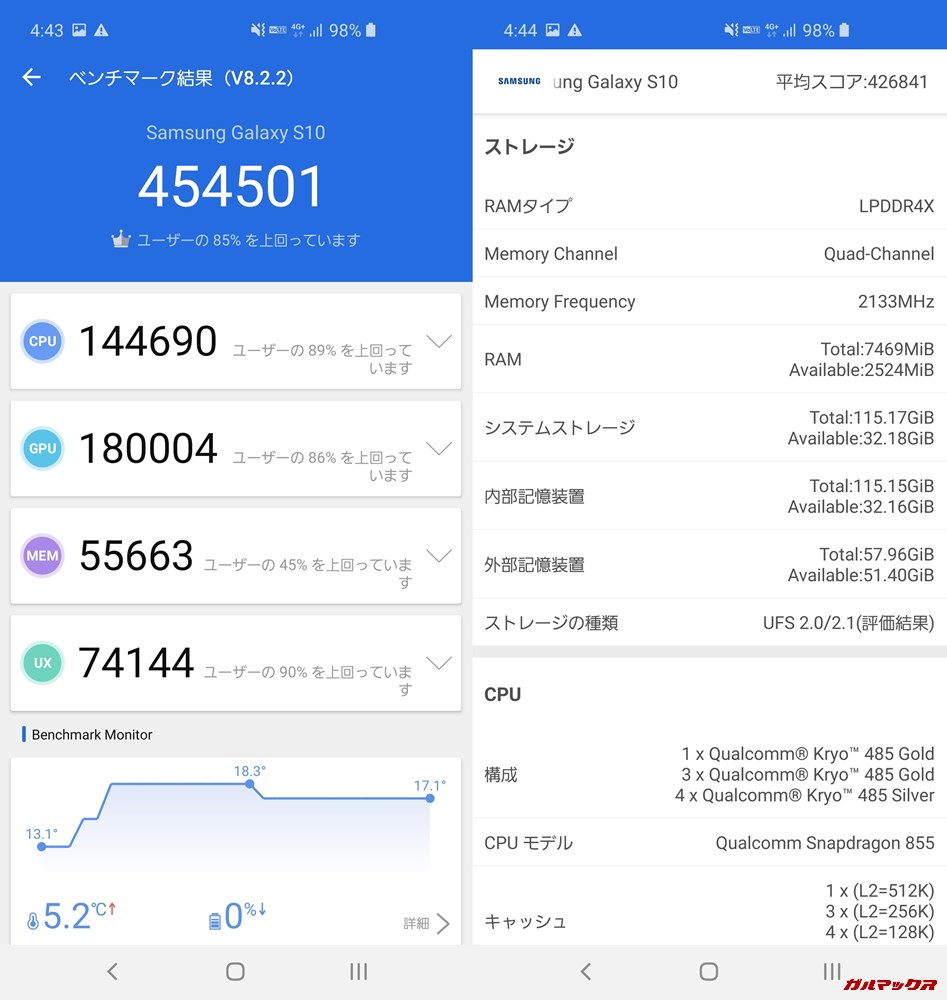
Task: Click the GPU badge icon next to 180004
Action: pos(41,448)
